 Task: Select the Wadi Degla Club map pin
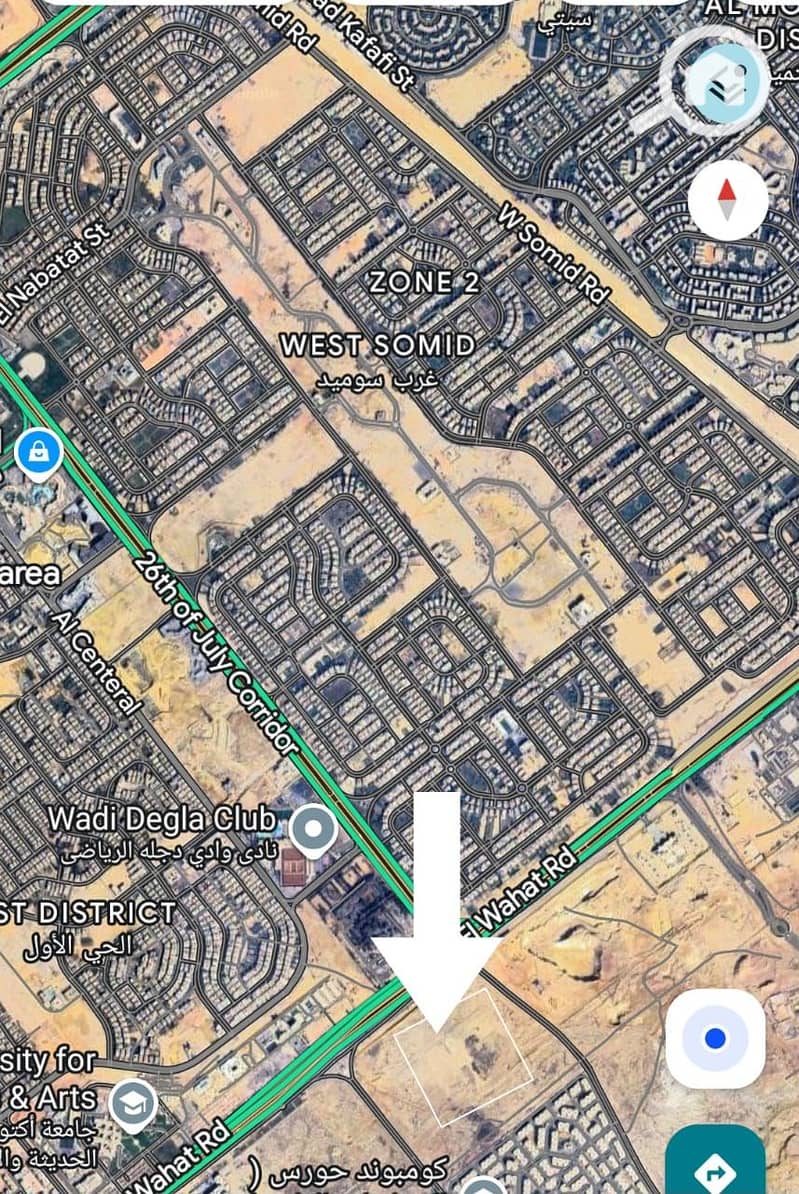(x=314, y=830)
